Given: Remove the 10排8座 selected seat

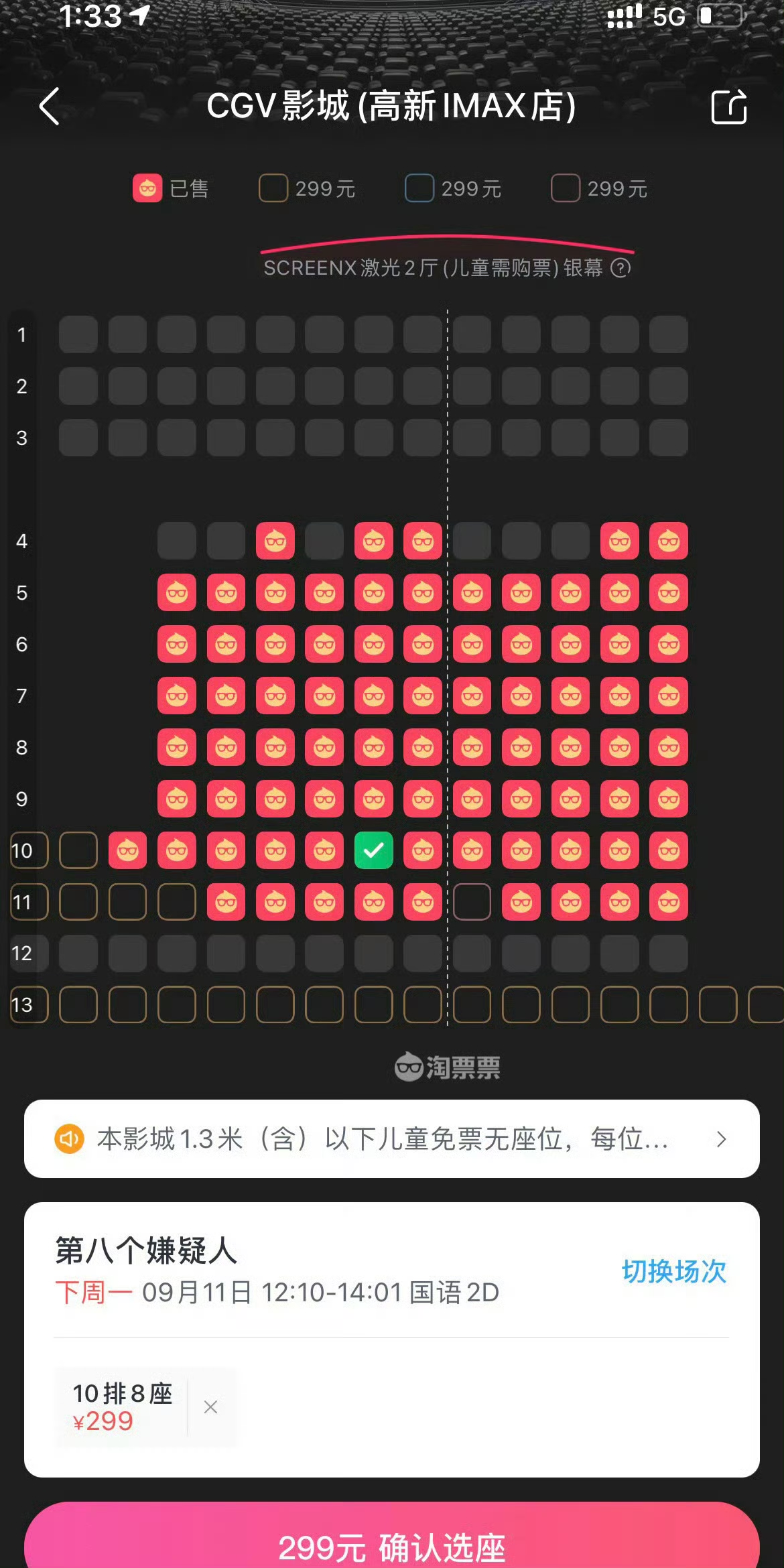Looking at the screenshot, I should pyautogui.click(x=210, y=1407).
